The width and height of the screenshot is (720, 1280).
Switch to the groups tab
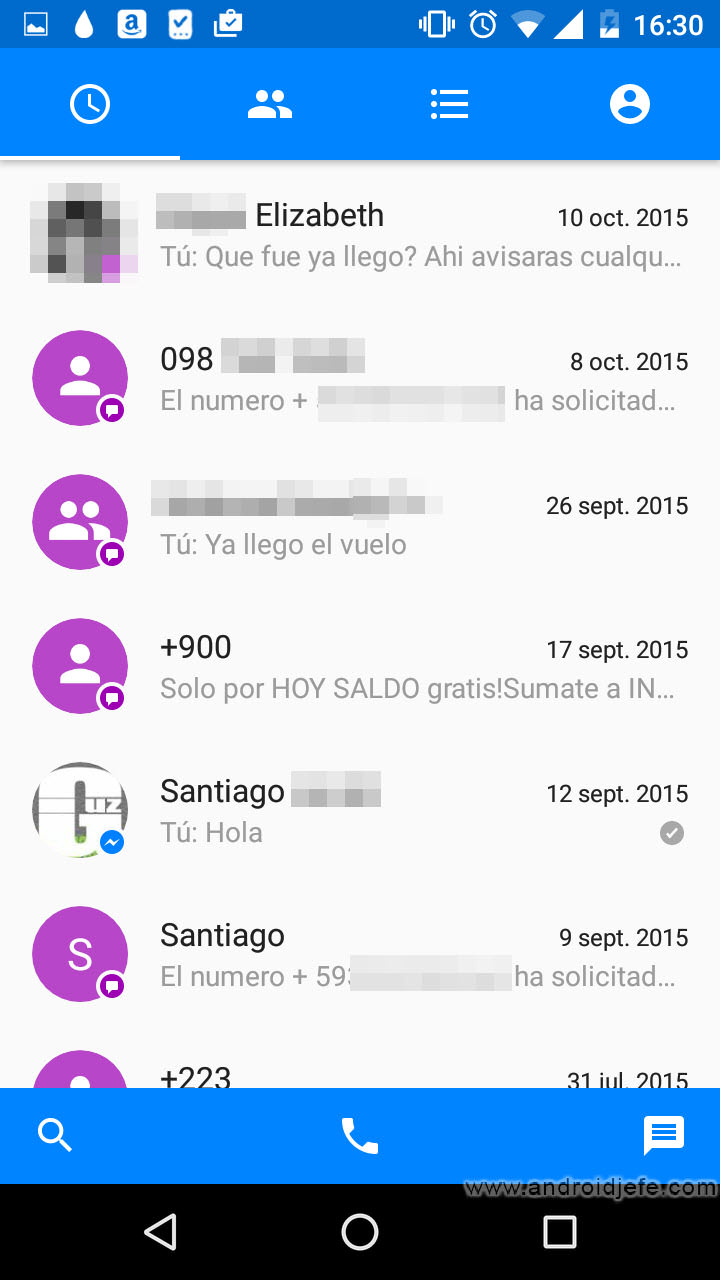pyautogui.click(x=270, y=105)
